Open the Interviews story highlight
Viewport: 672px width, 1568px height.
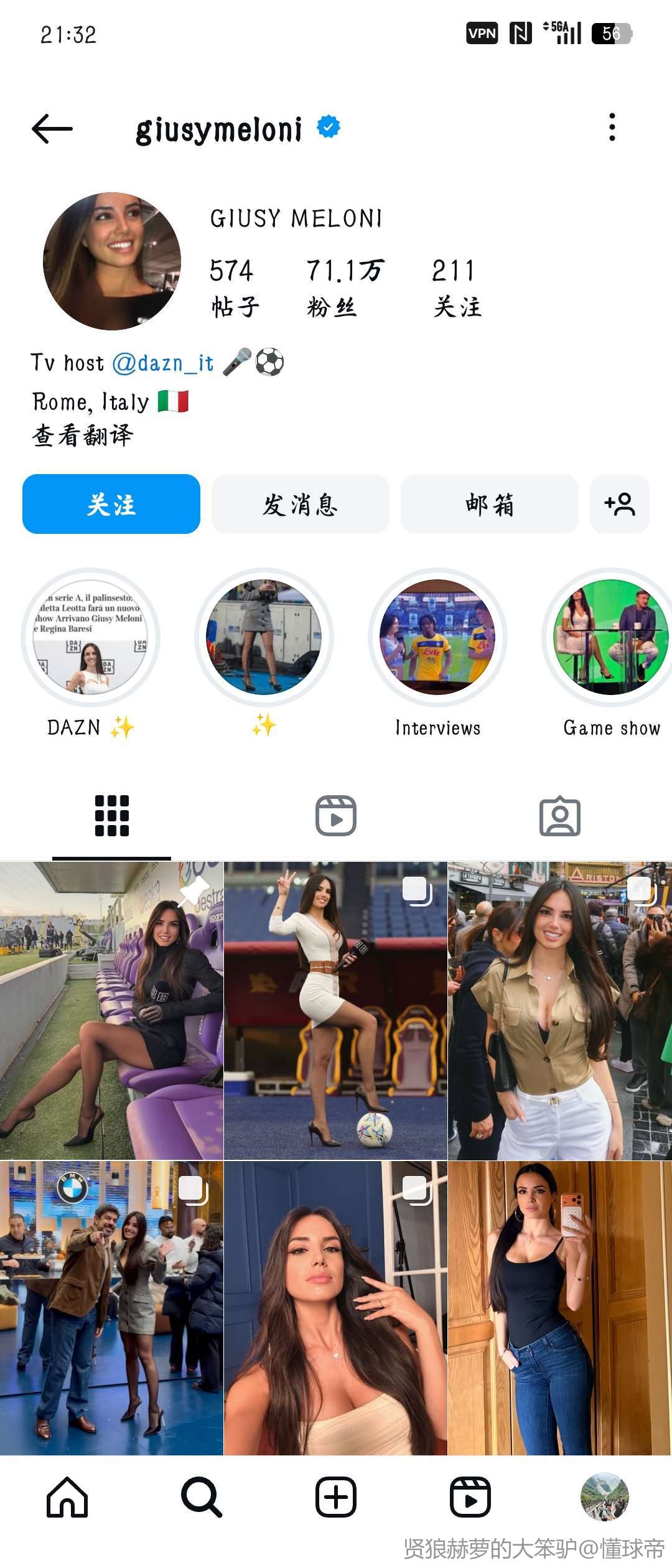point(437,638)
